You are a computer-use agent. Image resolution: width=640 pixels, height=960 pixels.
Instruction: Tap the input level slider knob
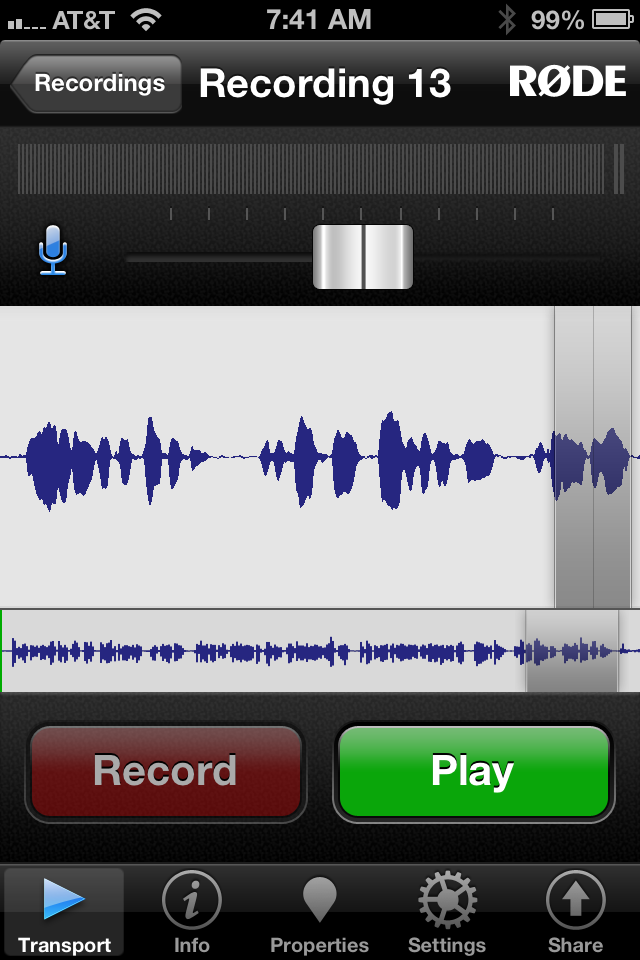tap(362, 257)
